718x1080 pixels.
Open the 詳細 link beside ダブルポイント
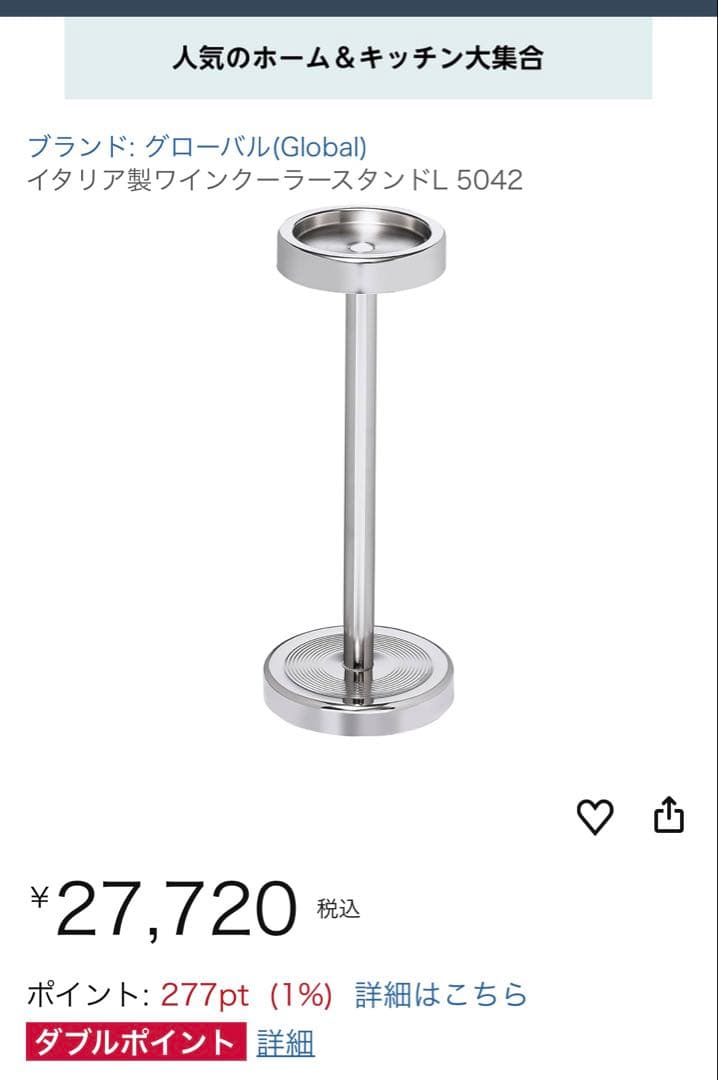coord(285,1043)
